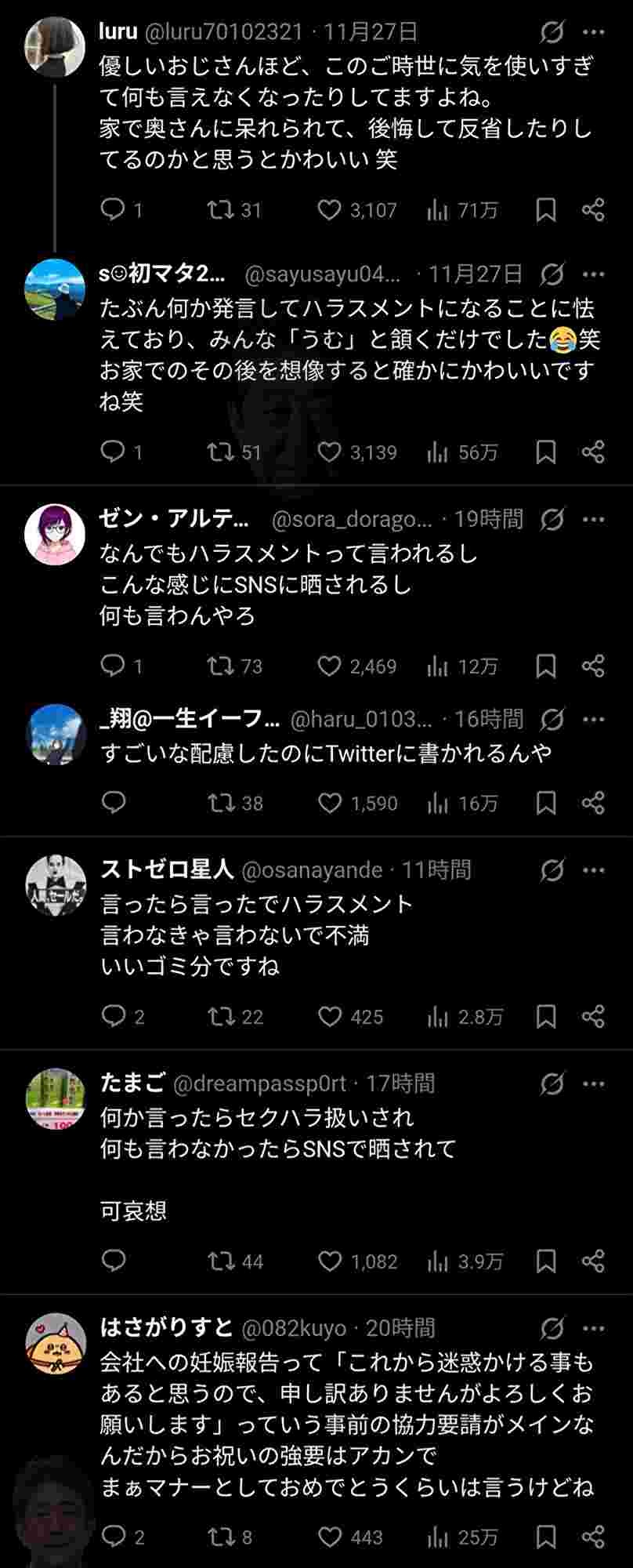Repost _翔@一生イーフ's reply
The height and width of the screenshot is (1568, 633).
[x=220, y=803]
